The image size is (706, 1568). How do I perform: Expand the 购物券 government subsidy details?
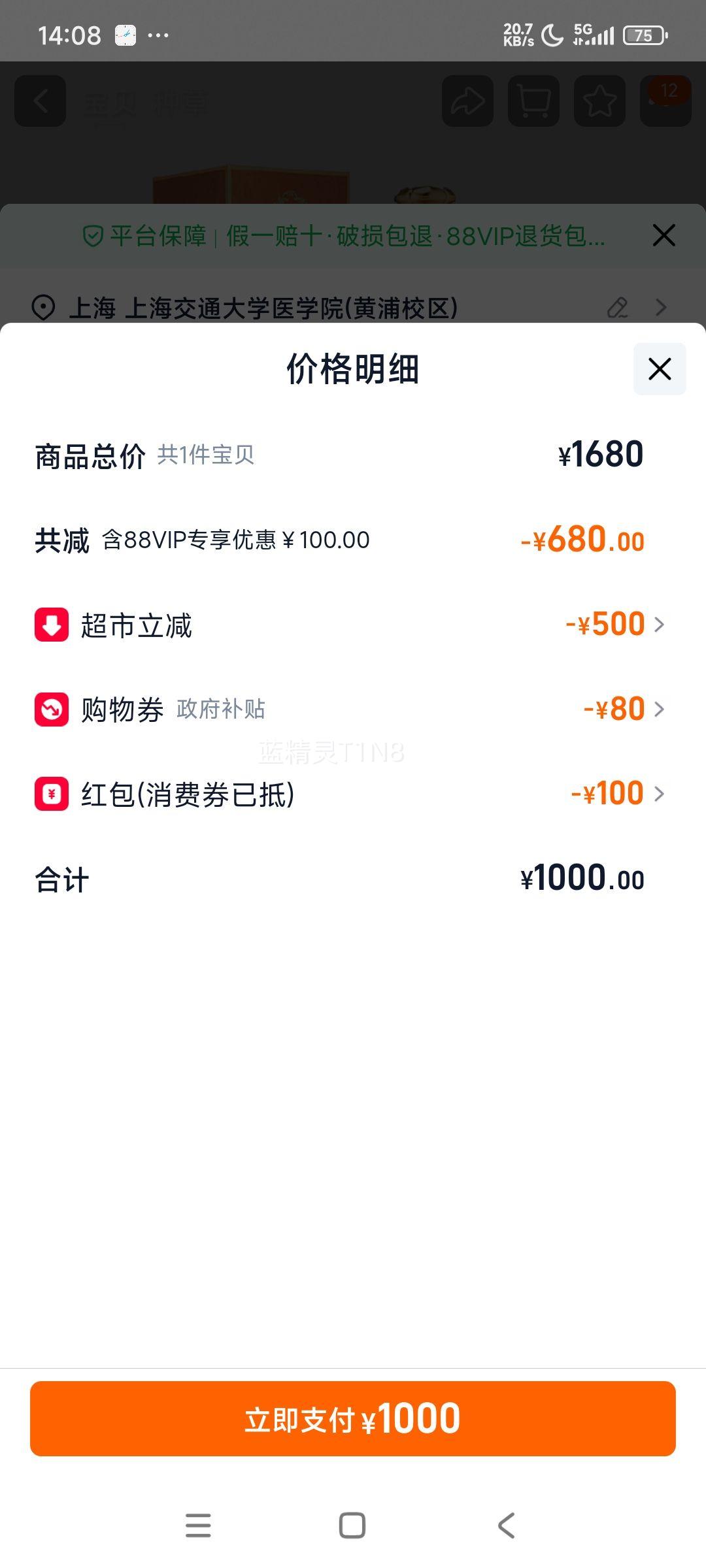[660, 709]
